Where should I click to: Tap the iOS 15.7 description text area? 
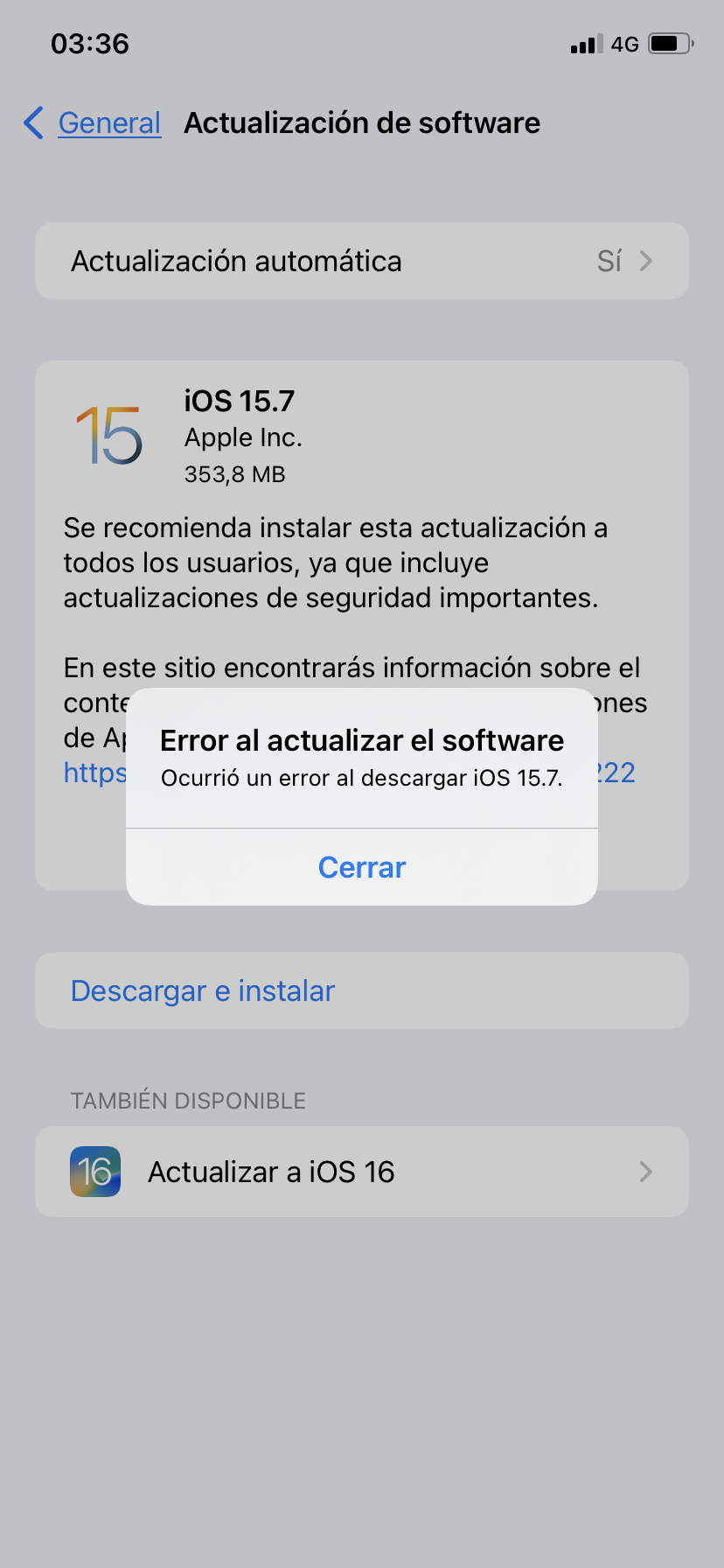point(350,563)
